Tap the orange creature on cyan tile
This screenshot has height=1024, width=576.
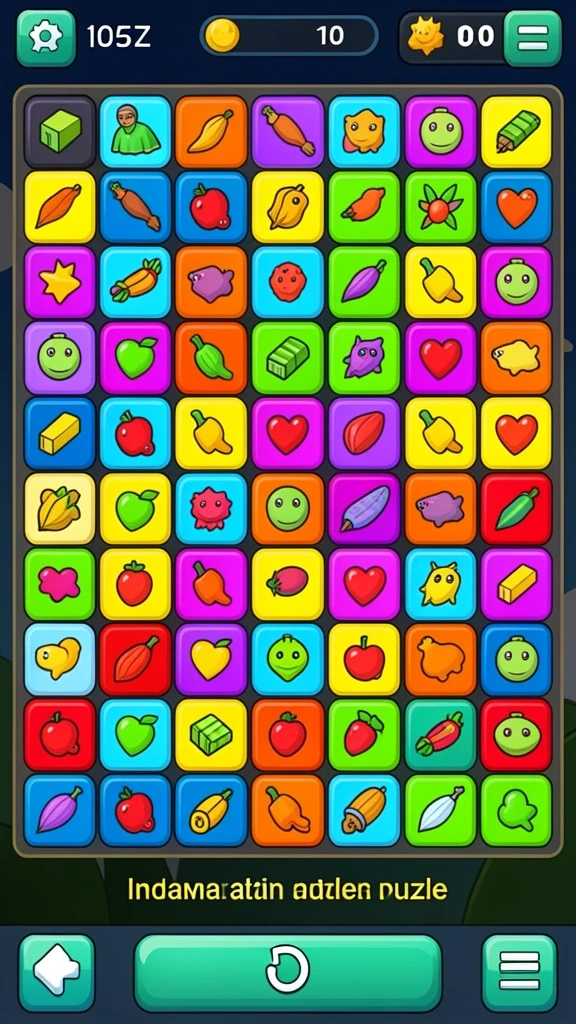(364, 132)
